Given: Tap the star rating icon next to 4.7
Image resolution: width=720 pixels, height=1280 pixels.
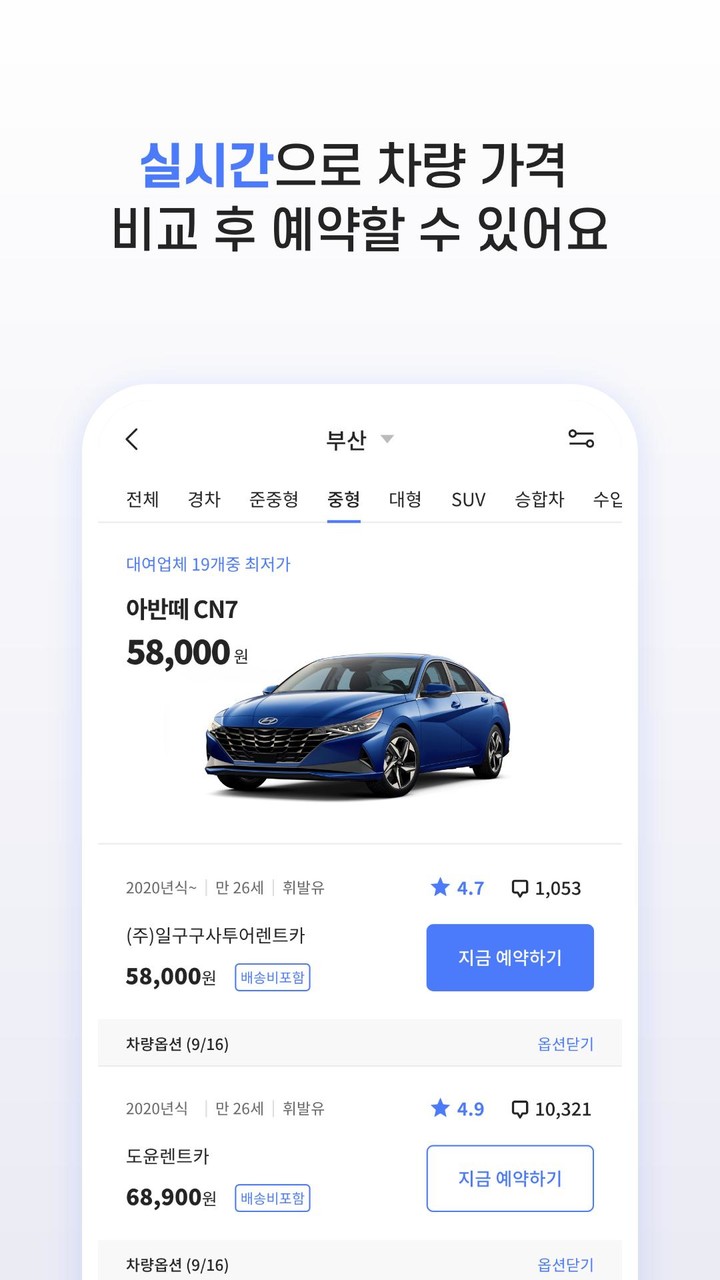Looking at the screenshot, I should (x=438, y=887).
